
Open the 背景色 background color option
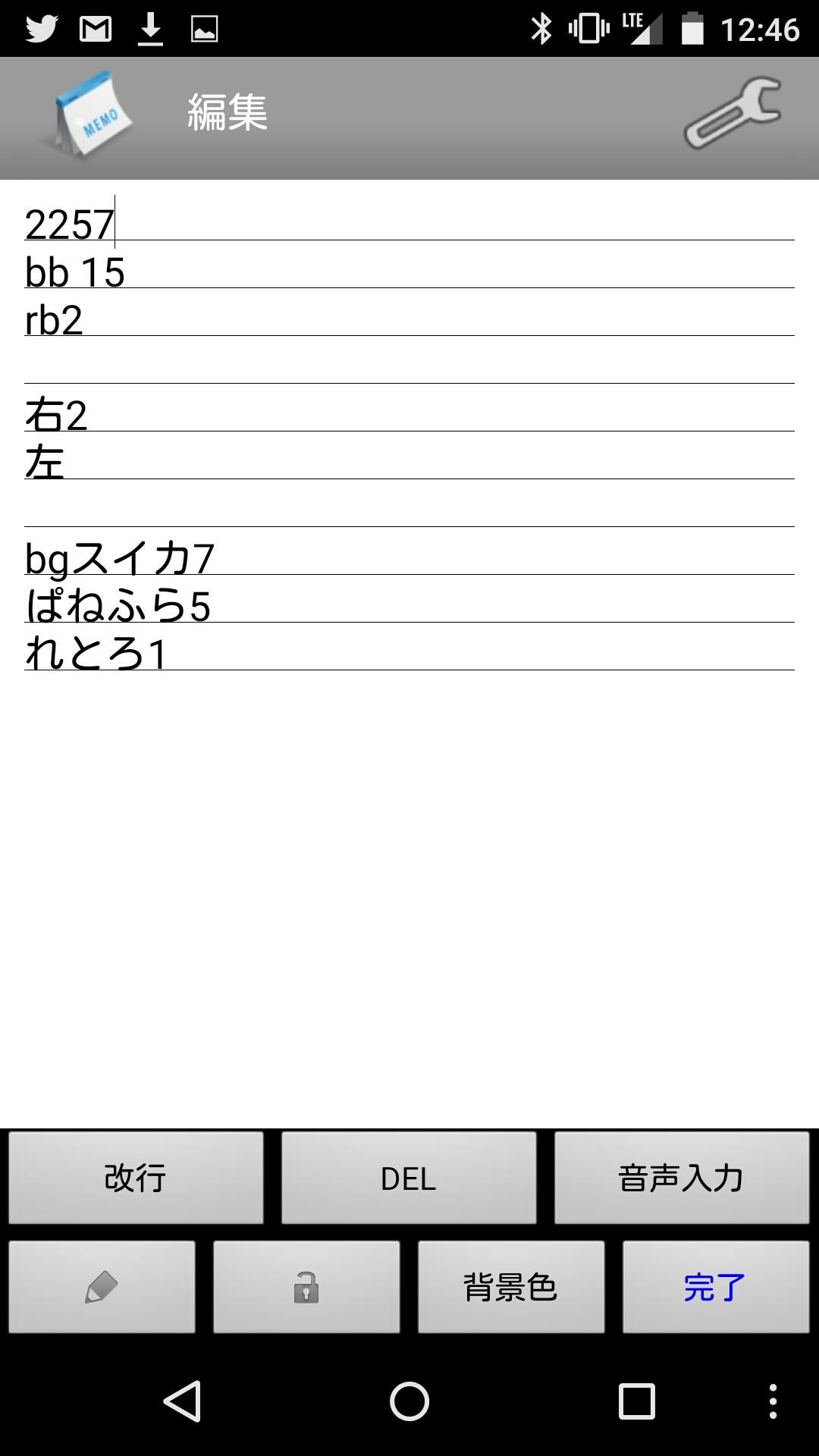tap(511, 1287)
